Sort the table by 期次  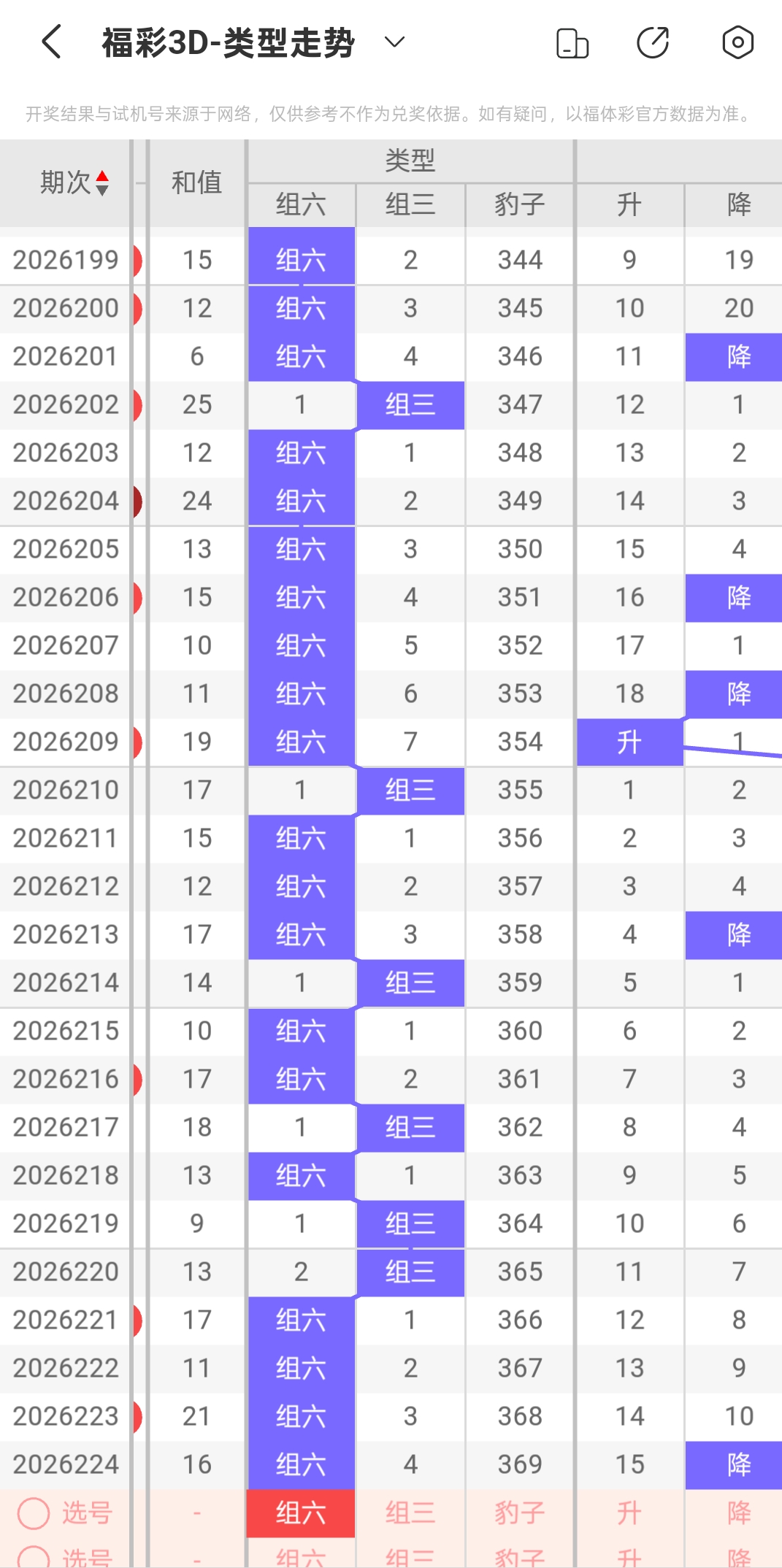(74, 182)
